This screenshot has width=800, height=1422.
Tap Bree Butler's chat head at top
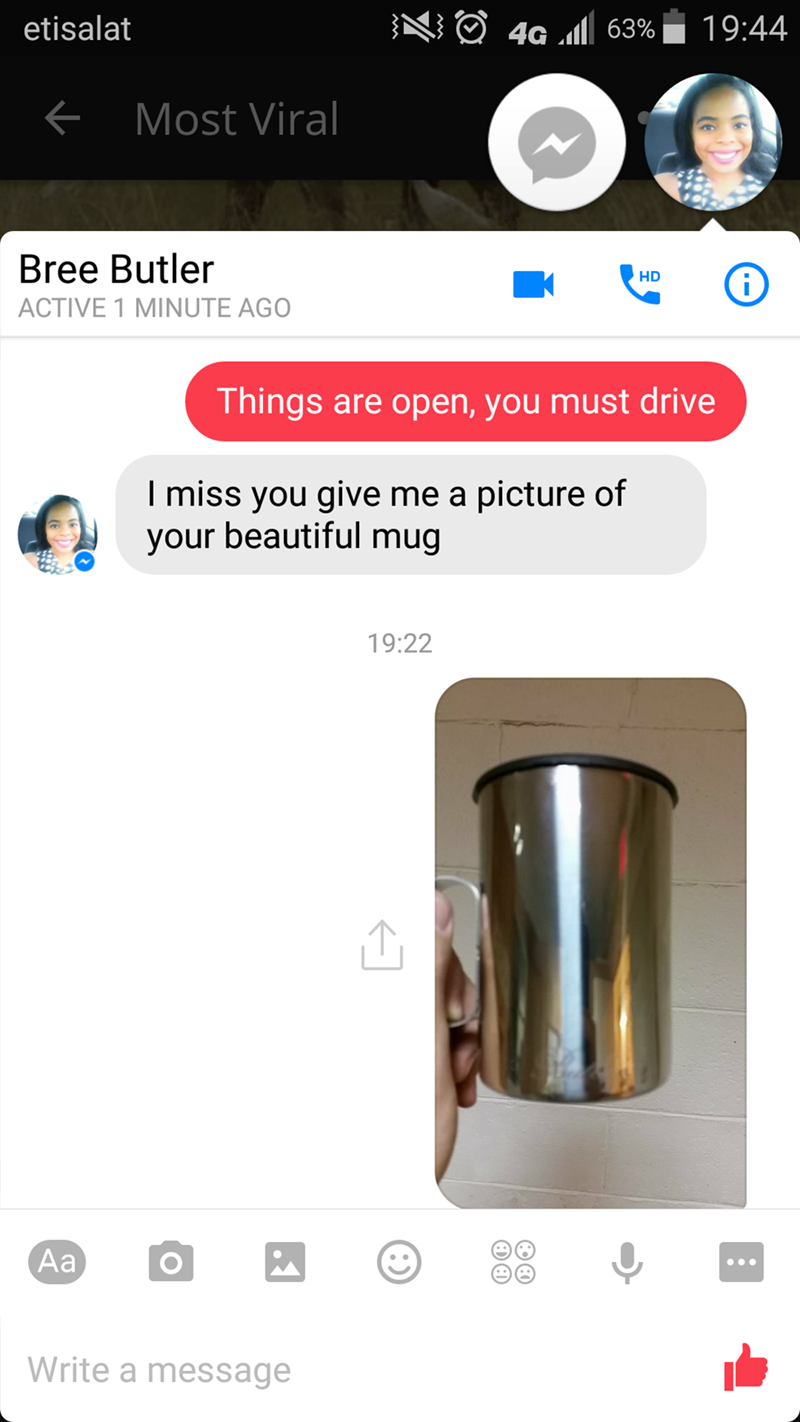[x=712, y=141]
